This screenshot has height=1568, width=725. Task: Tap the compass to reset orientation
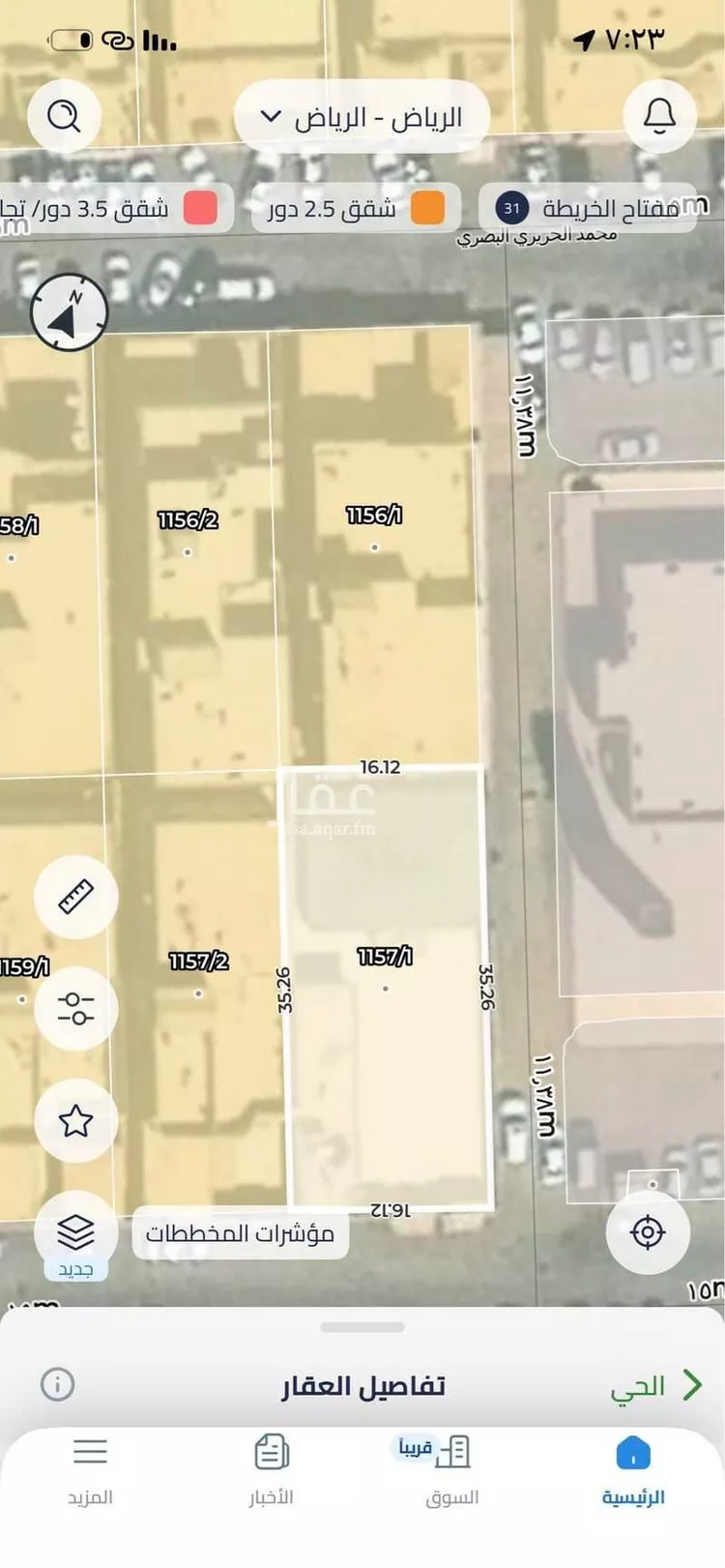click(x=69, y=312)
